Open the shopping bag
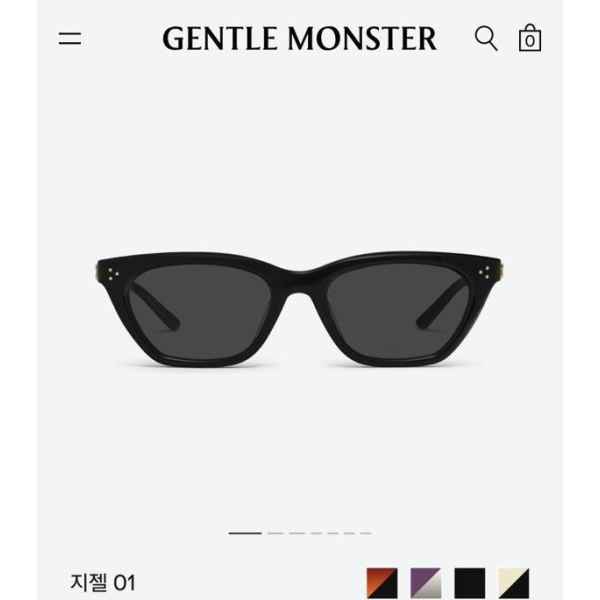The image size is (600, 600). [x=530, y=39]
